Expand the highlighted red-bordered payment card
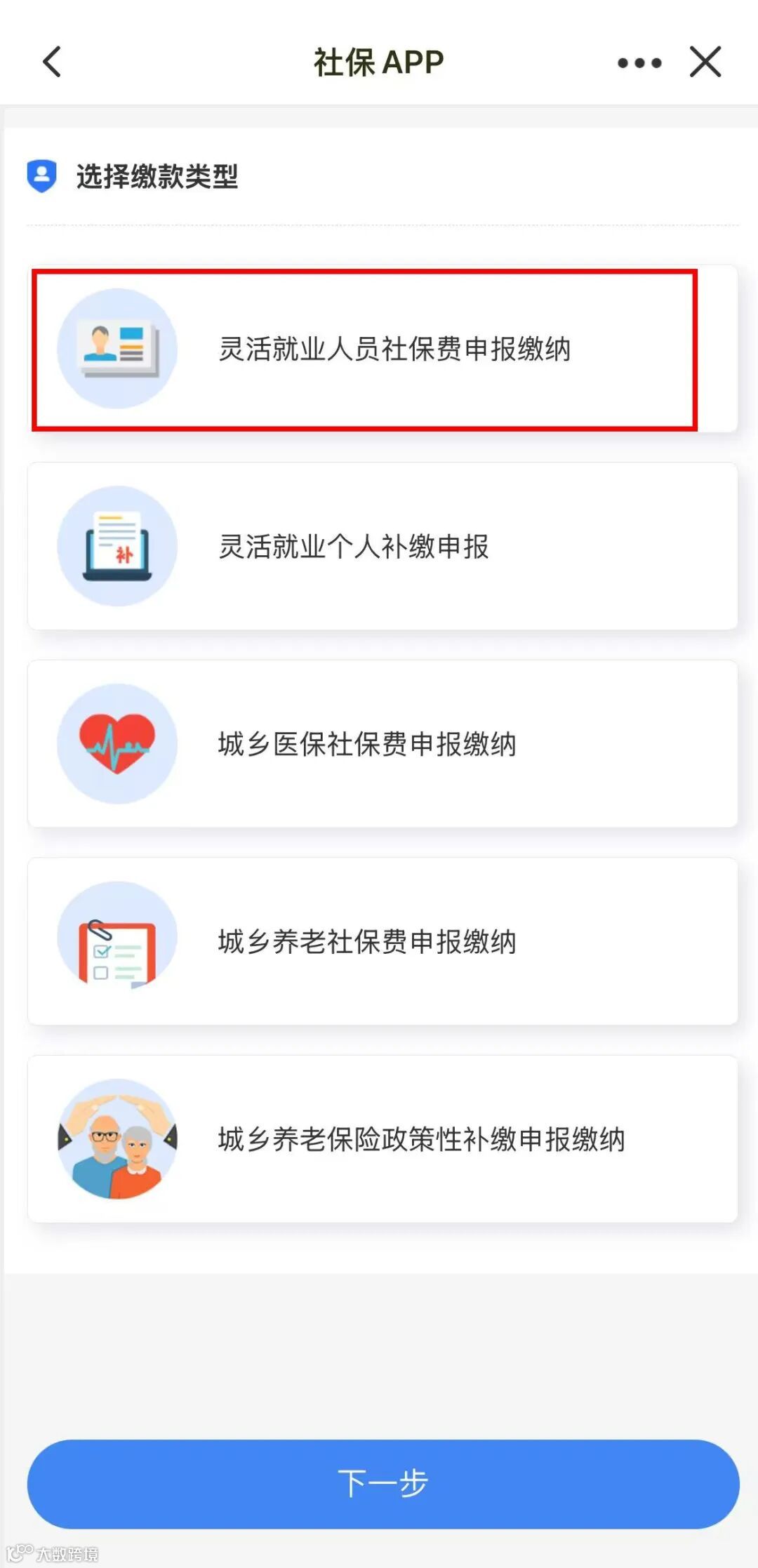This screenshot has height=1568, width=758. click(379, 347)
